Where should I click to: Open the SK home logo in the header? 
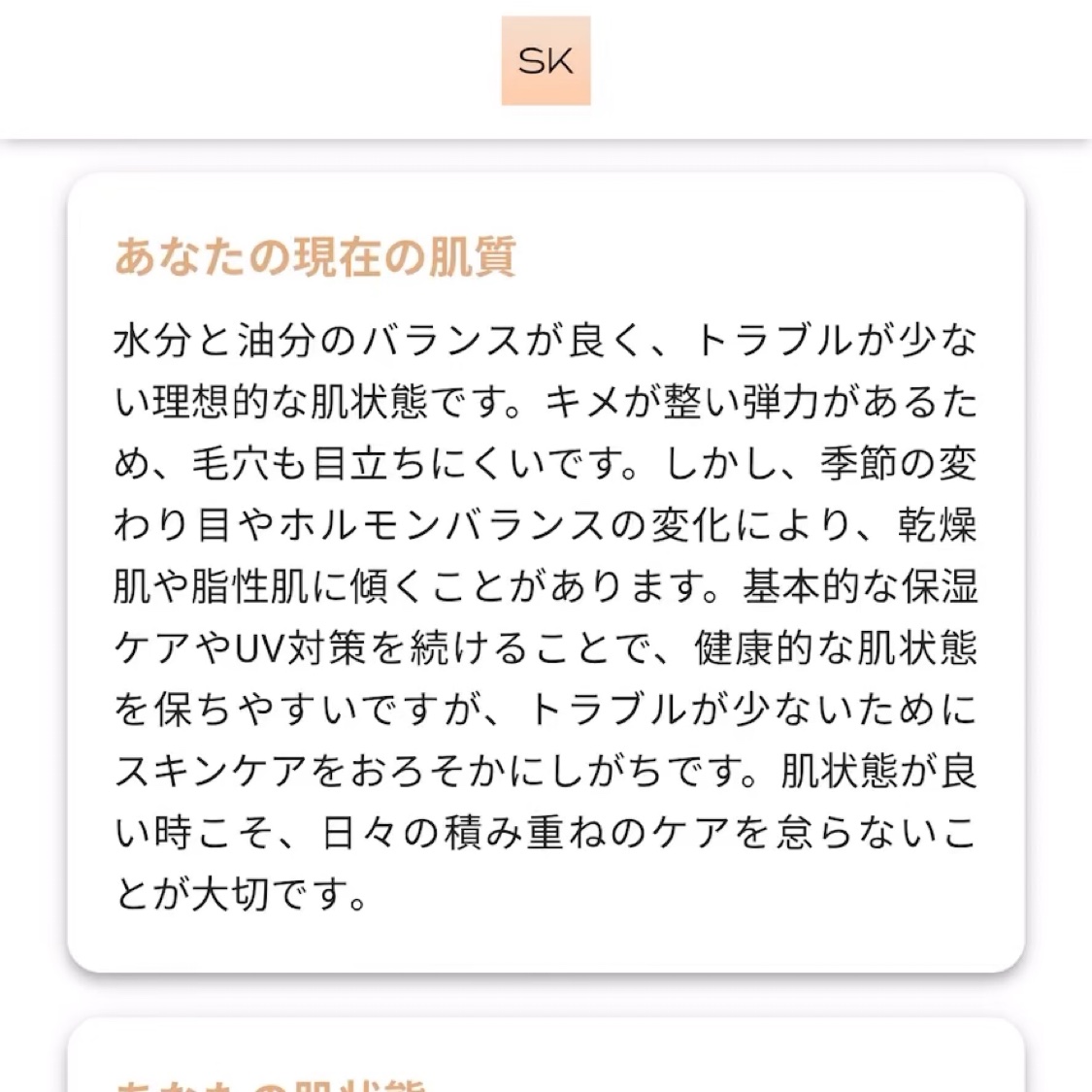(x=546, y=61)
